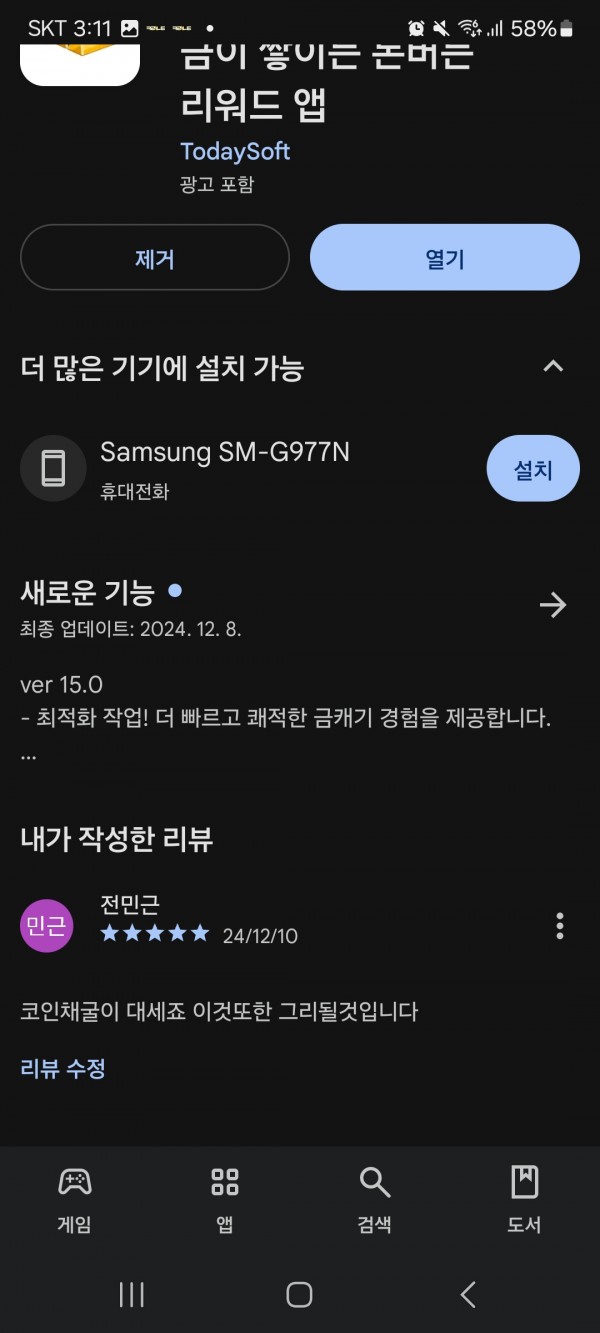
Task: Open the app with 열기 button
Action: [x=445, y=258]
